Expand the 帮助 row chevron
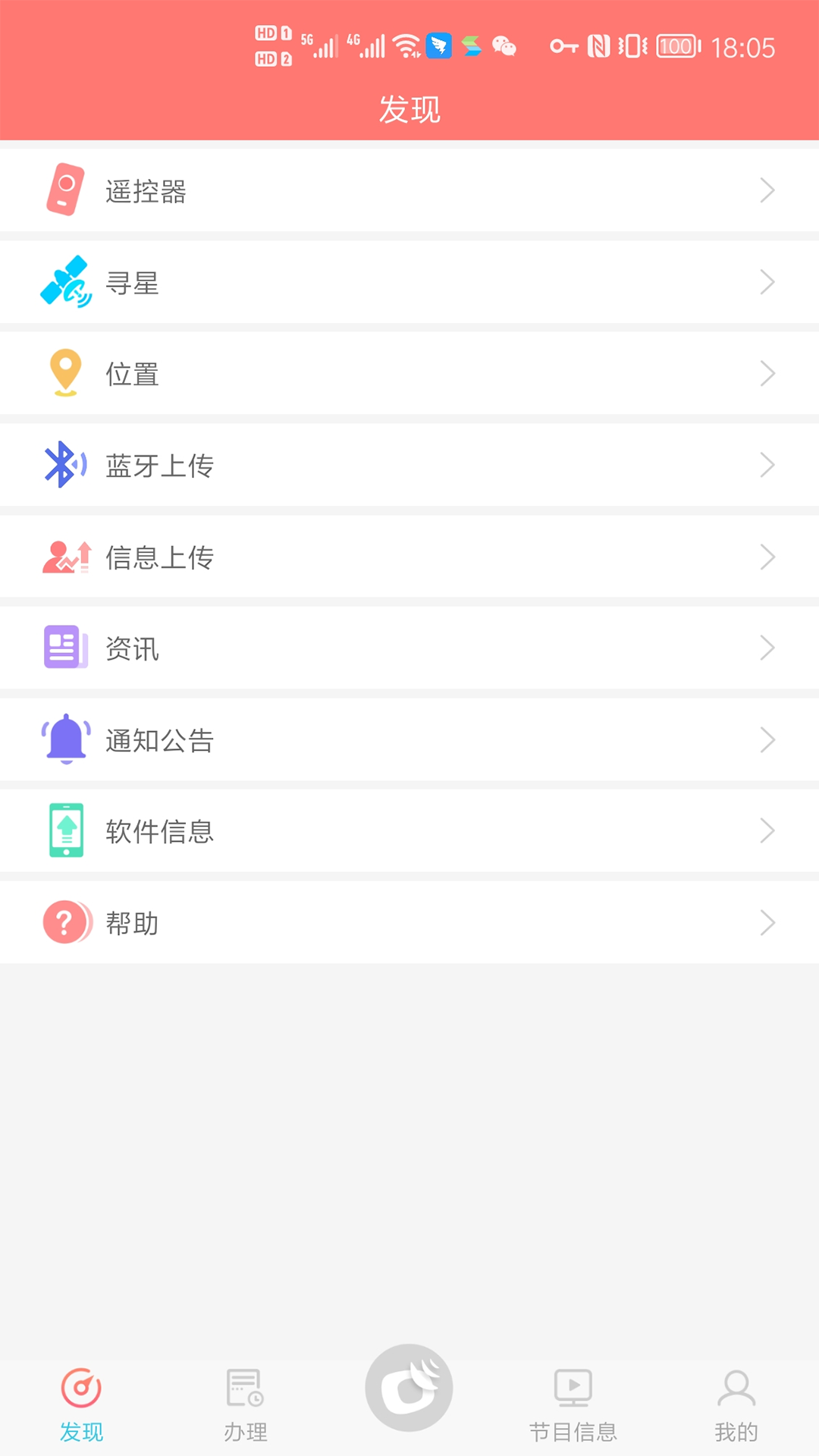 (x=767, y=923)
